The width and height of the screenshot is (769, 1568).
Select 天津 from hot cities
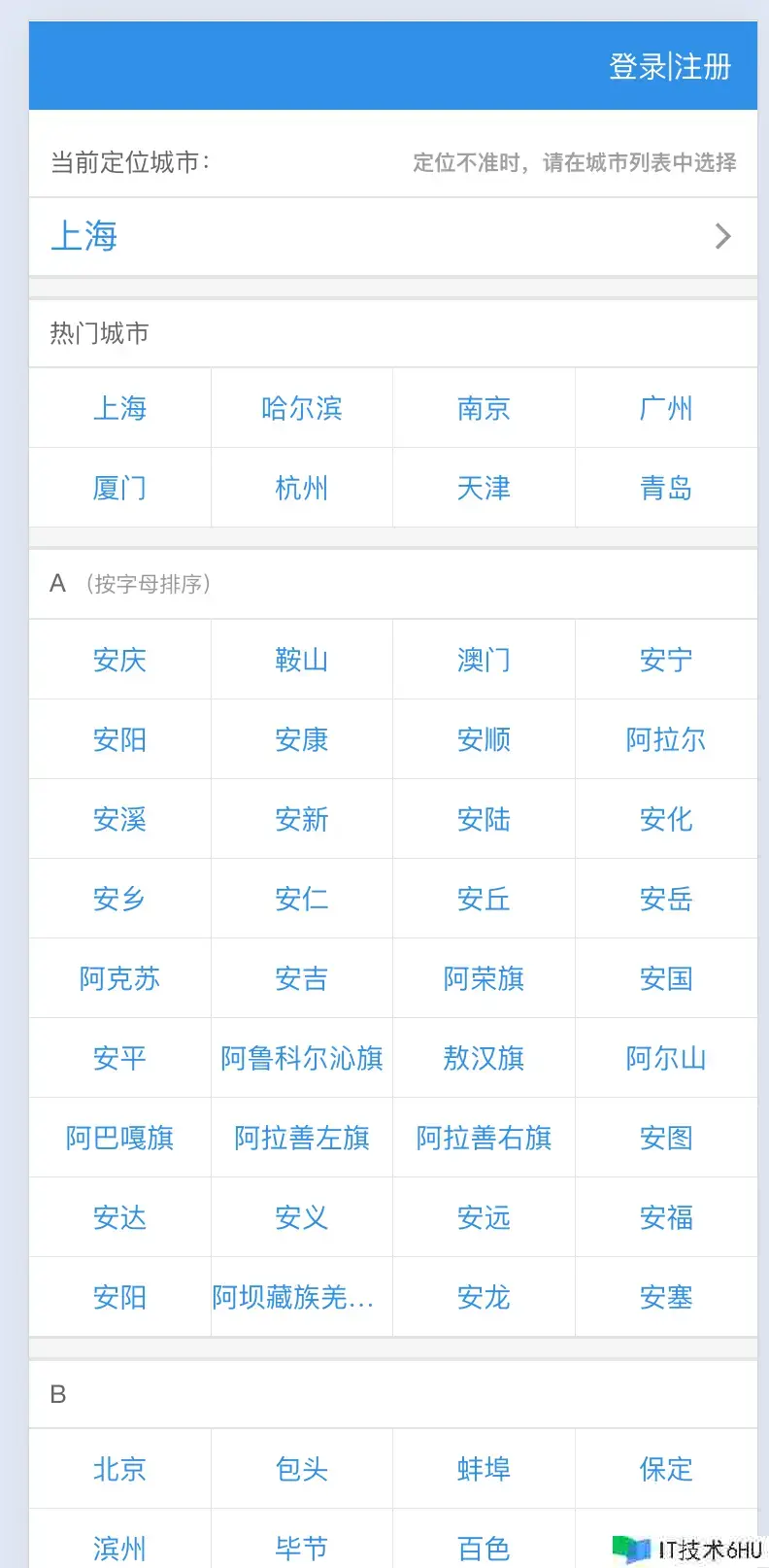[x=484, y=488]
